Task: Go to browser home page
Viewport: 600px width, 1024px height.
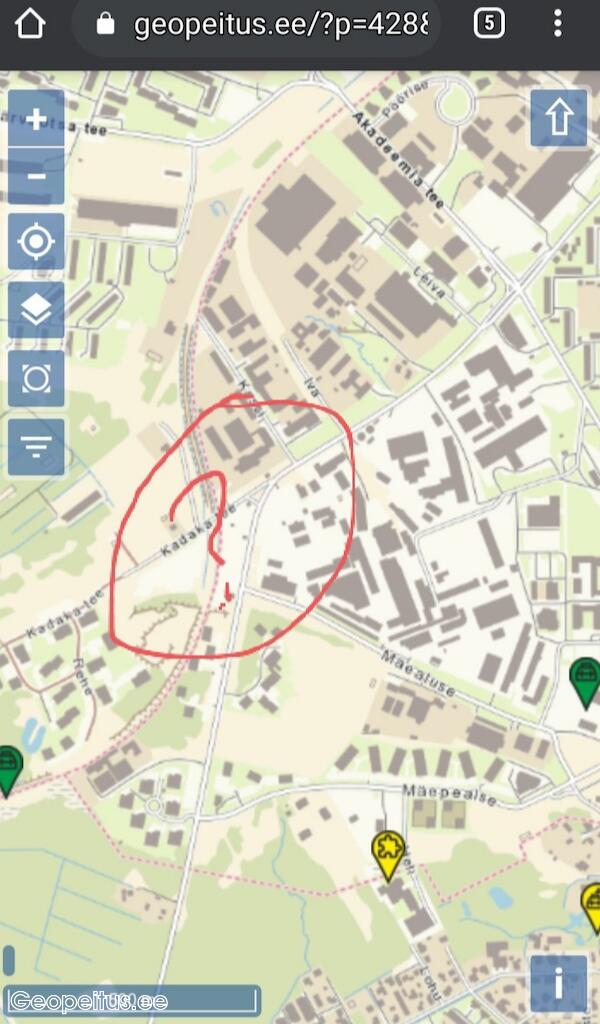Action: tap(30, 24)
